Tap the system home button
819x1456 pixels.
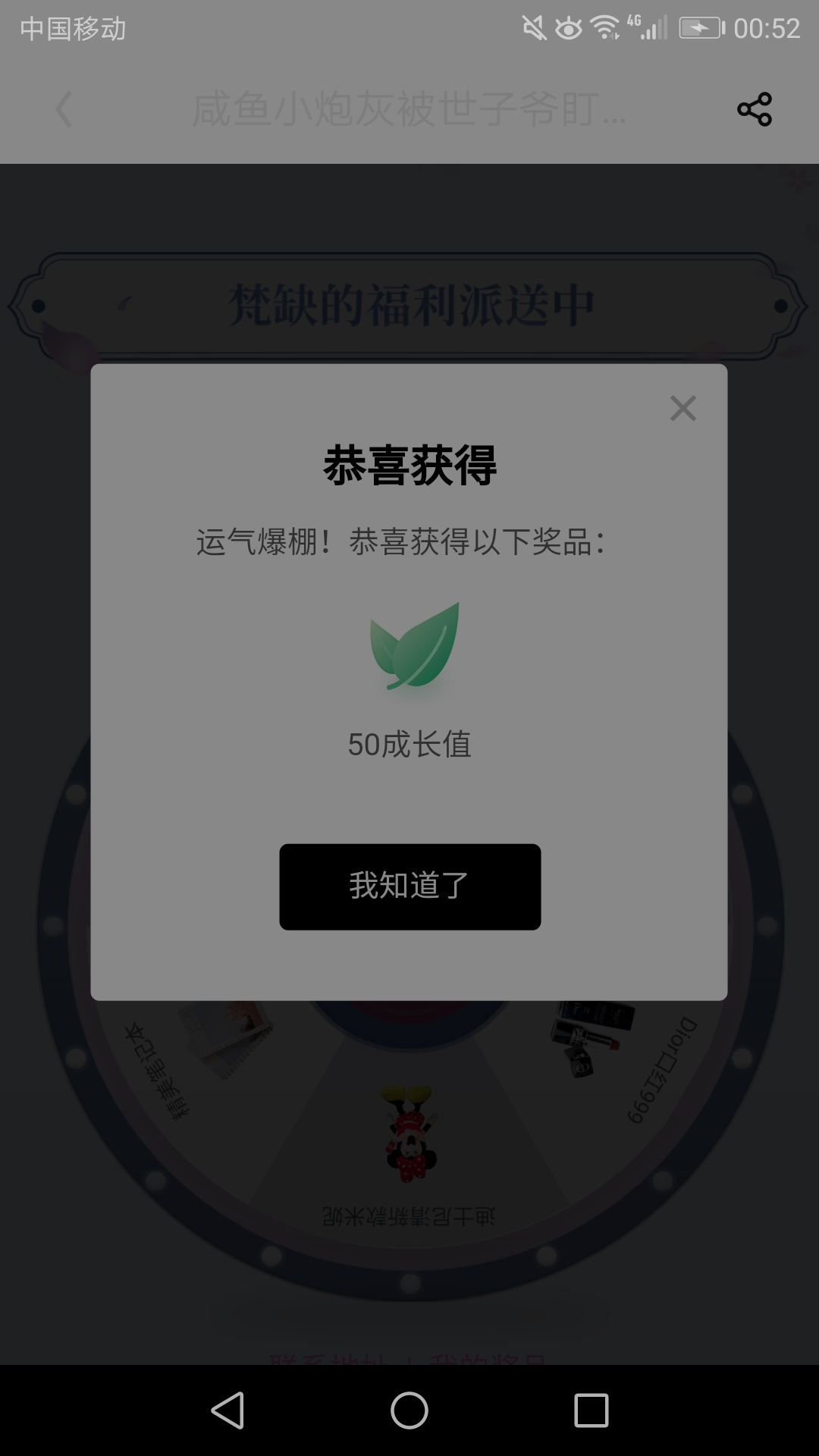tap(409, 1410)
